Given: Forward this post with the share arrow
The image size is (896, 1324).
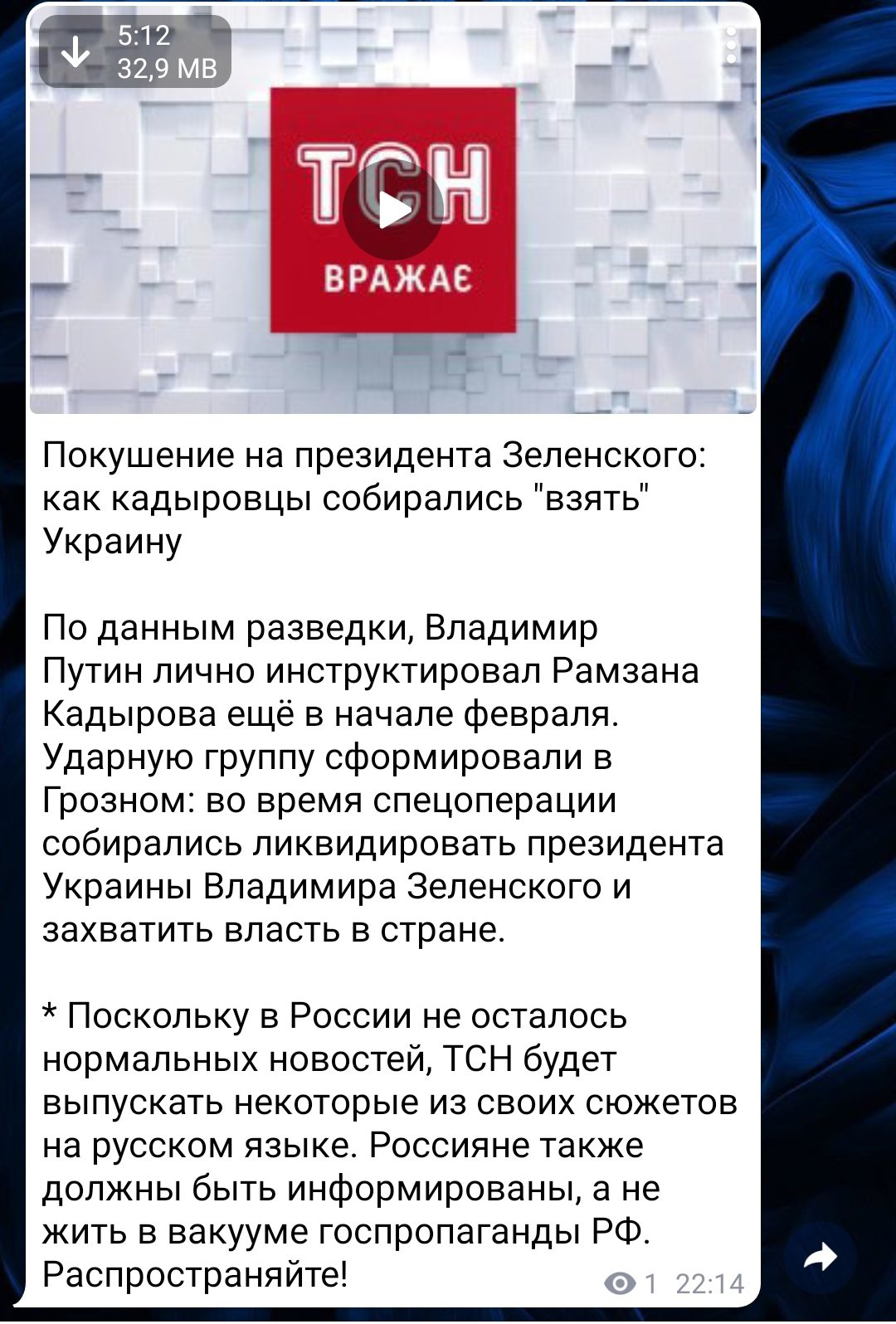Looking at the screenshot, I should click(x=821, y=1258).
